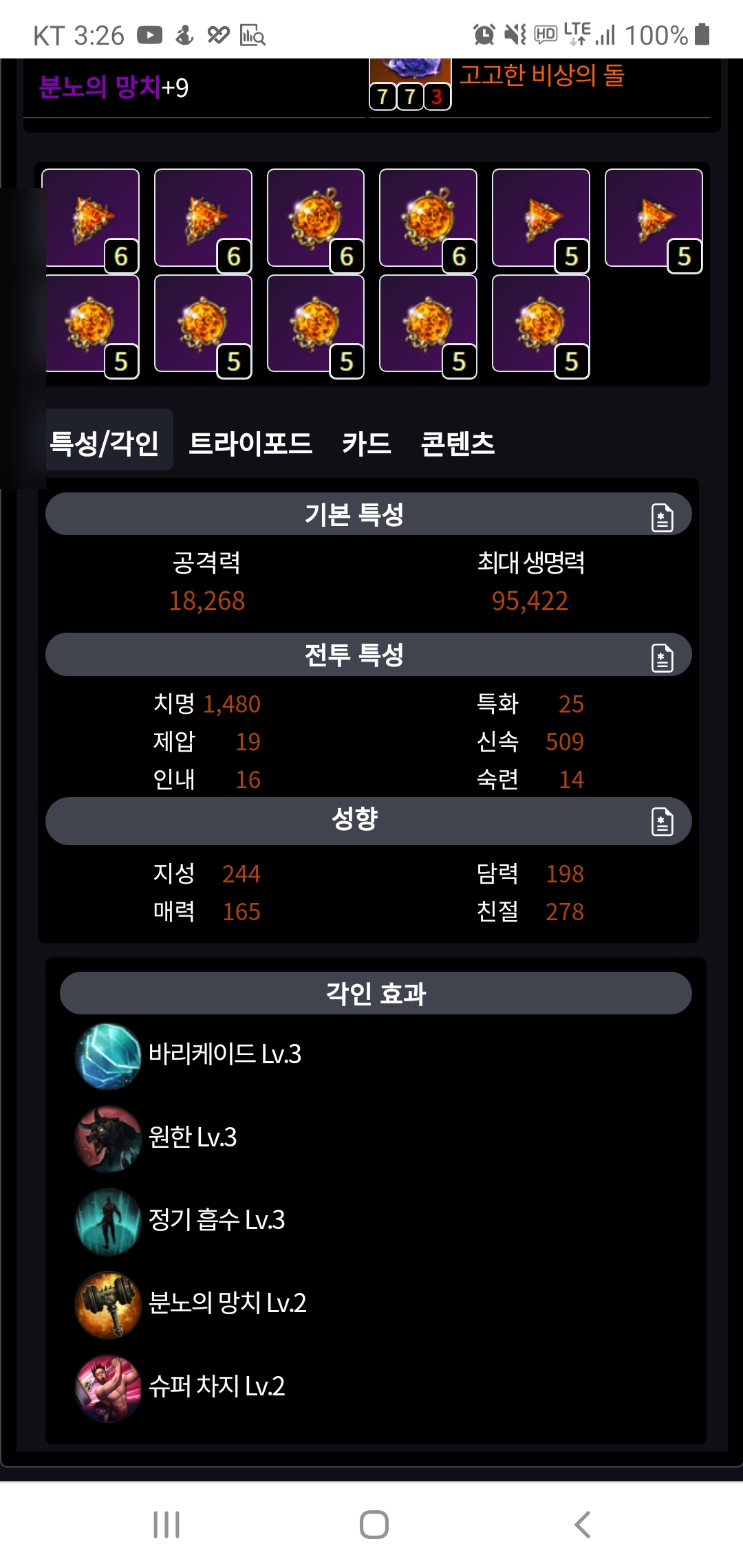Open the details icon beside 기본 특성
The image size is (743, 1568).
coord(662,517)
